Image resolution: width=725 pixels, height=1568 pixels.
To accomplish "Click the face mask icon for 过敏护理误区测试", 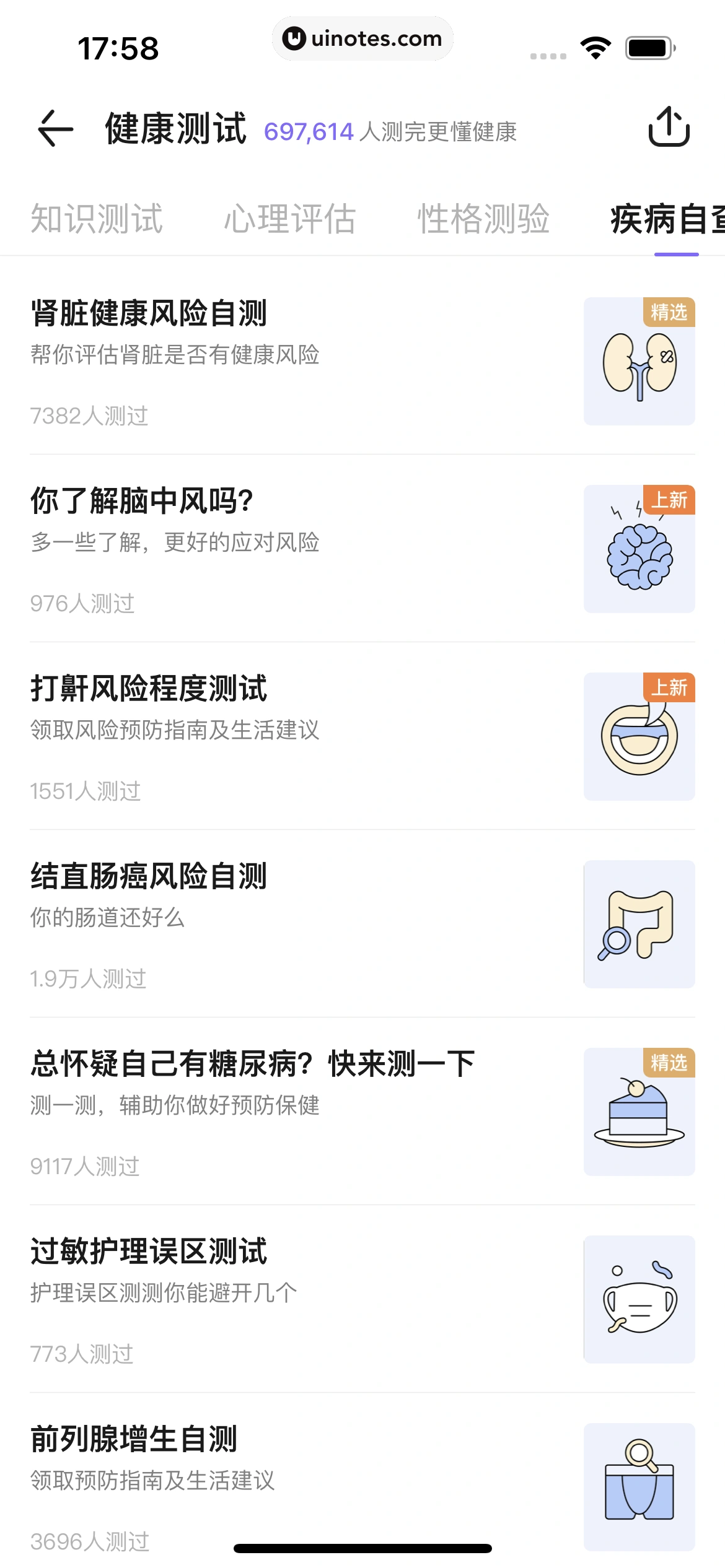I will [x=639, y=1299].
